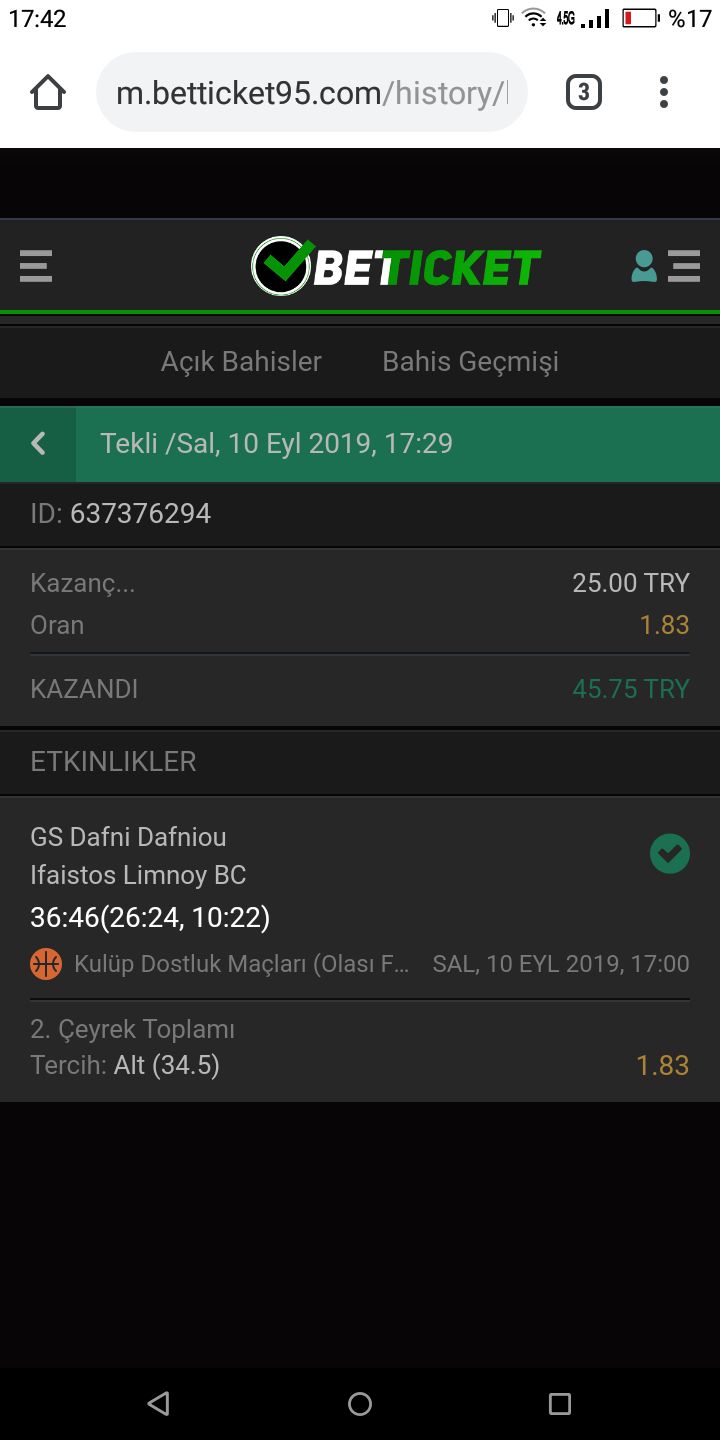Image resolution: width=720 pixels, height=1440 pixels.
Task: Switch to the Bahis Geçmişi tab
Action: pos(470,361)
